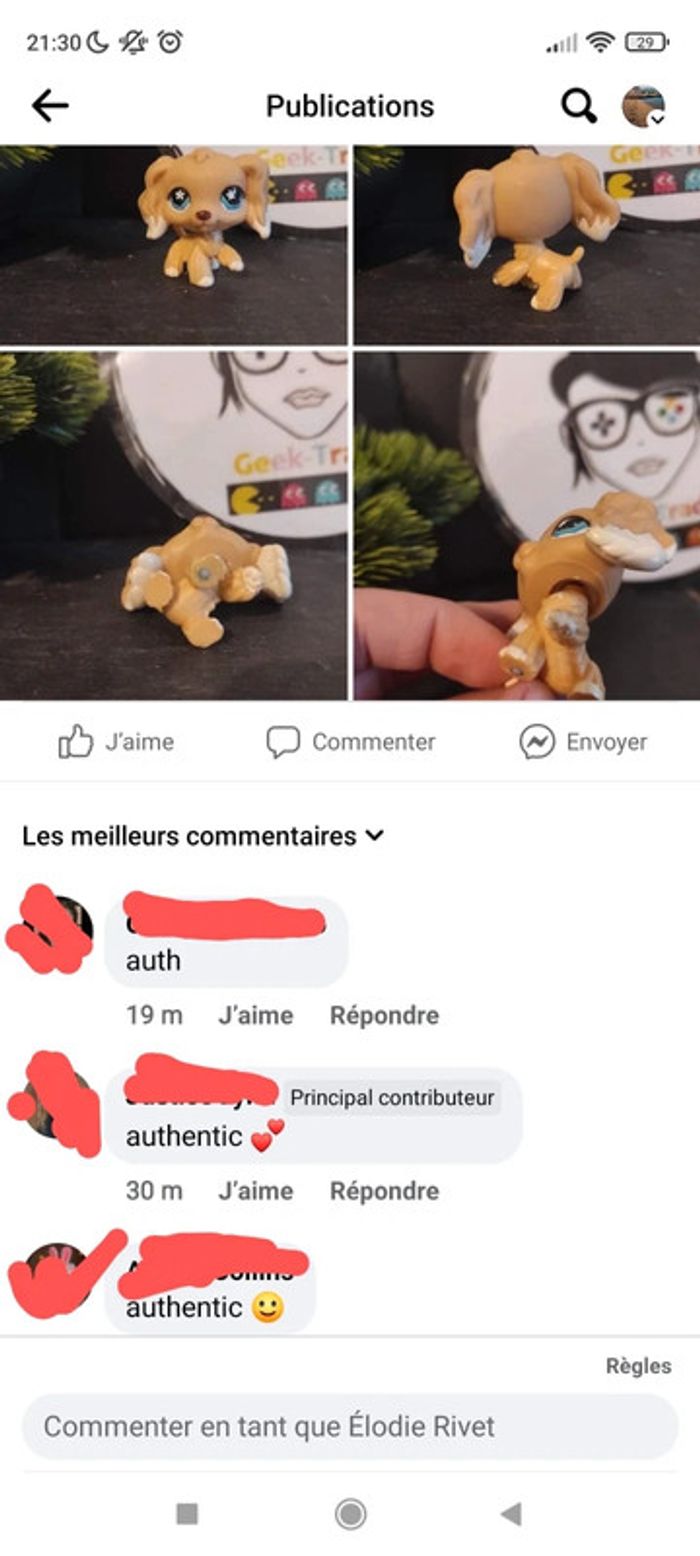
Task: Tap the Commenter en tant que Élodie Rivet field
Action: click(350, 1426)
